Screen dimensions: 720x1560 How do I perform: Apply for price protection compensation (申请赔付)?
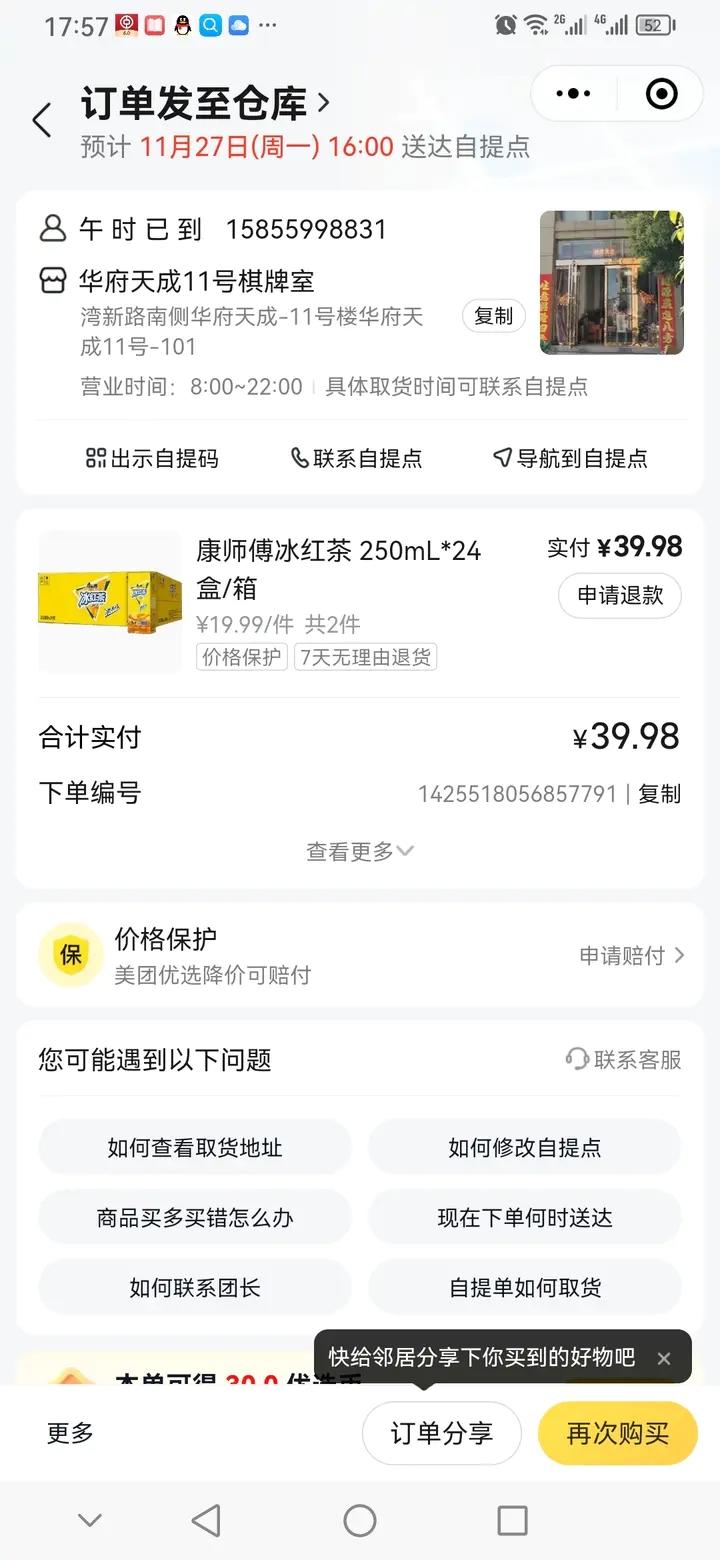(x=632, y=955)
